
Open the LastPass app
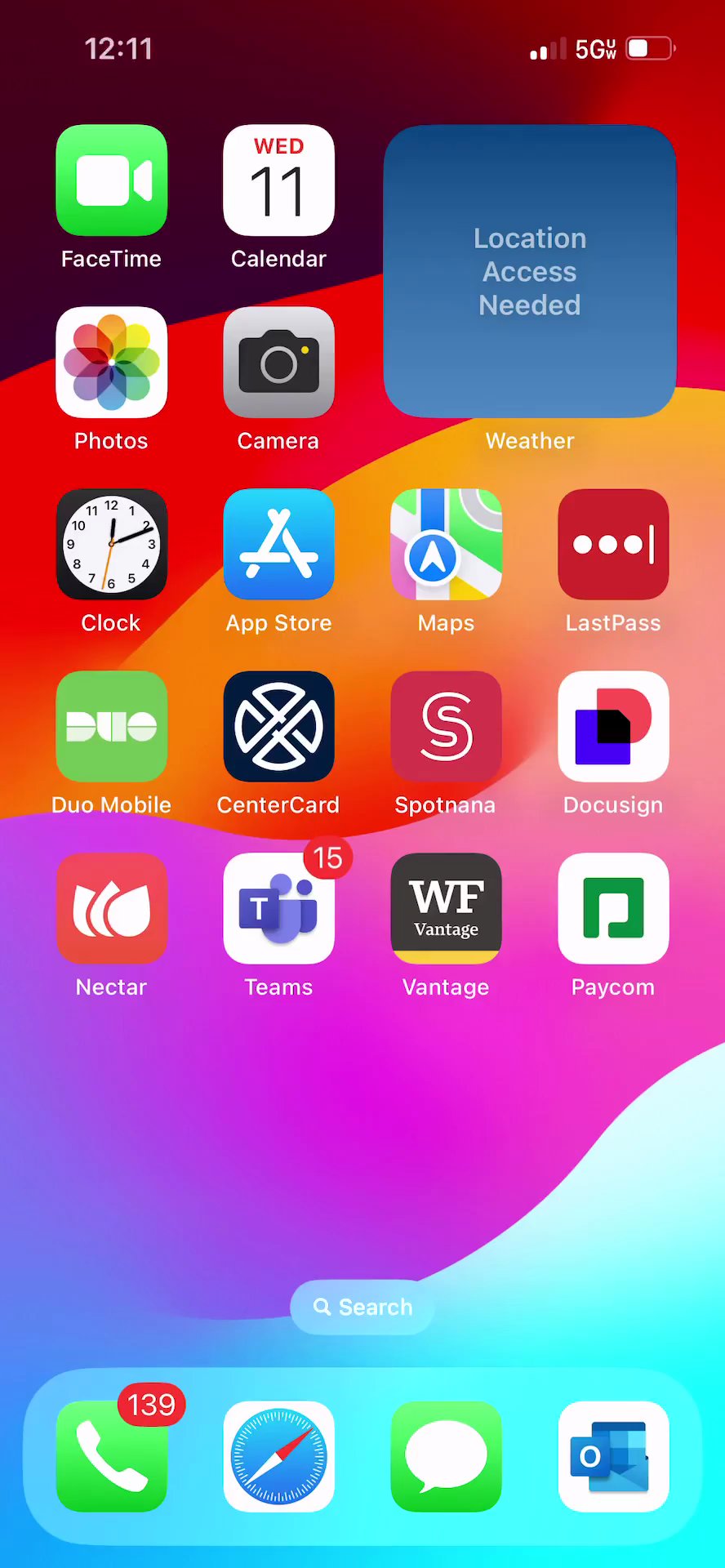tap(613, 545)
